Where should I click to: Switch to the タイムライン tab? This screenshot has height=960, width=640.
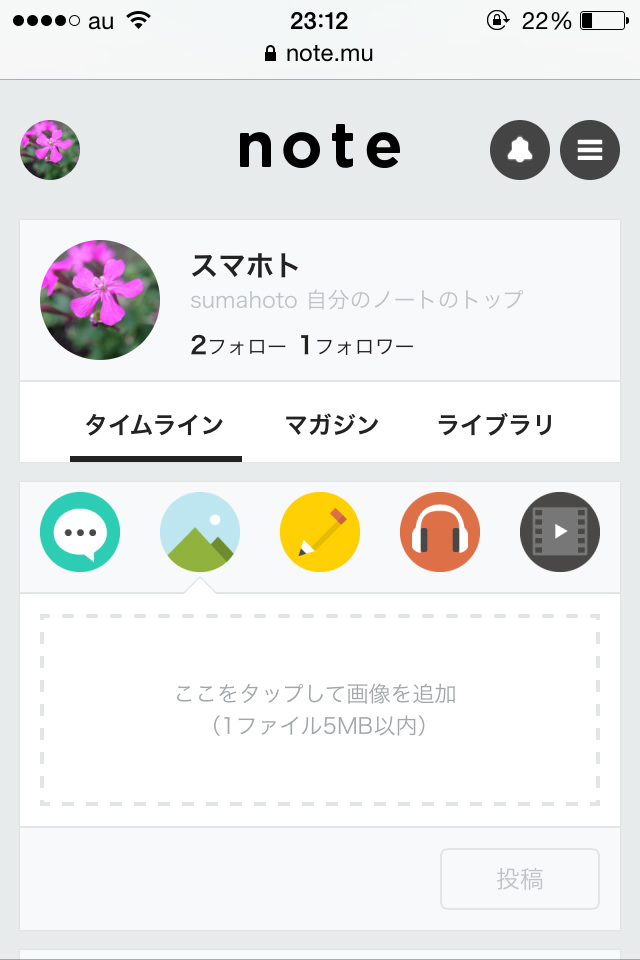tap(154, 425)
